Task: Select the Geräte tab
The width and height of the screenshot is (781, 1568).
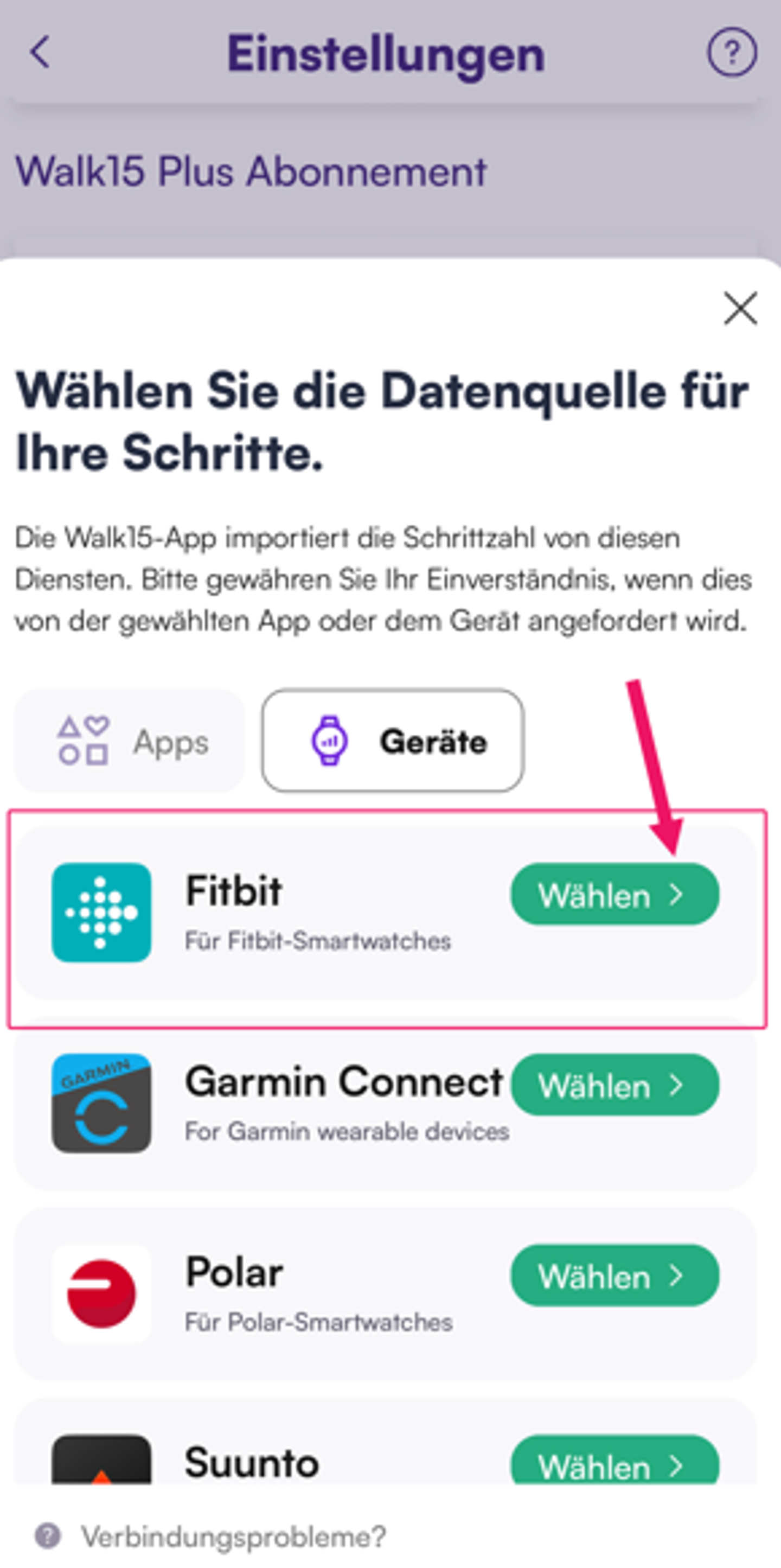Action: (392, 741)
